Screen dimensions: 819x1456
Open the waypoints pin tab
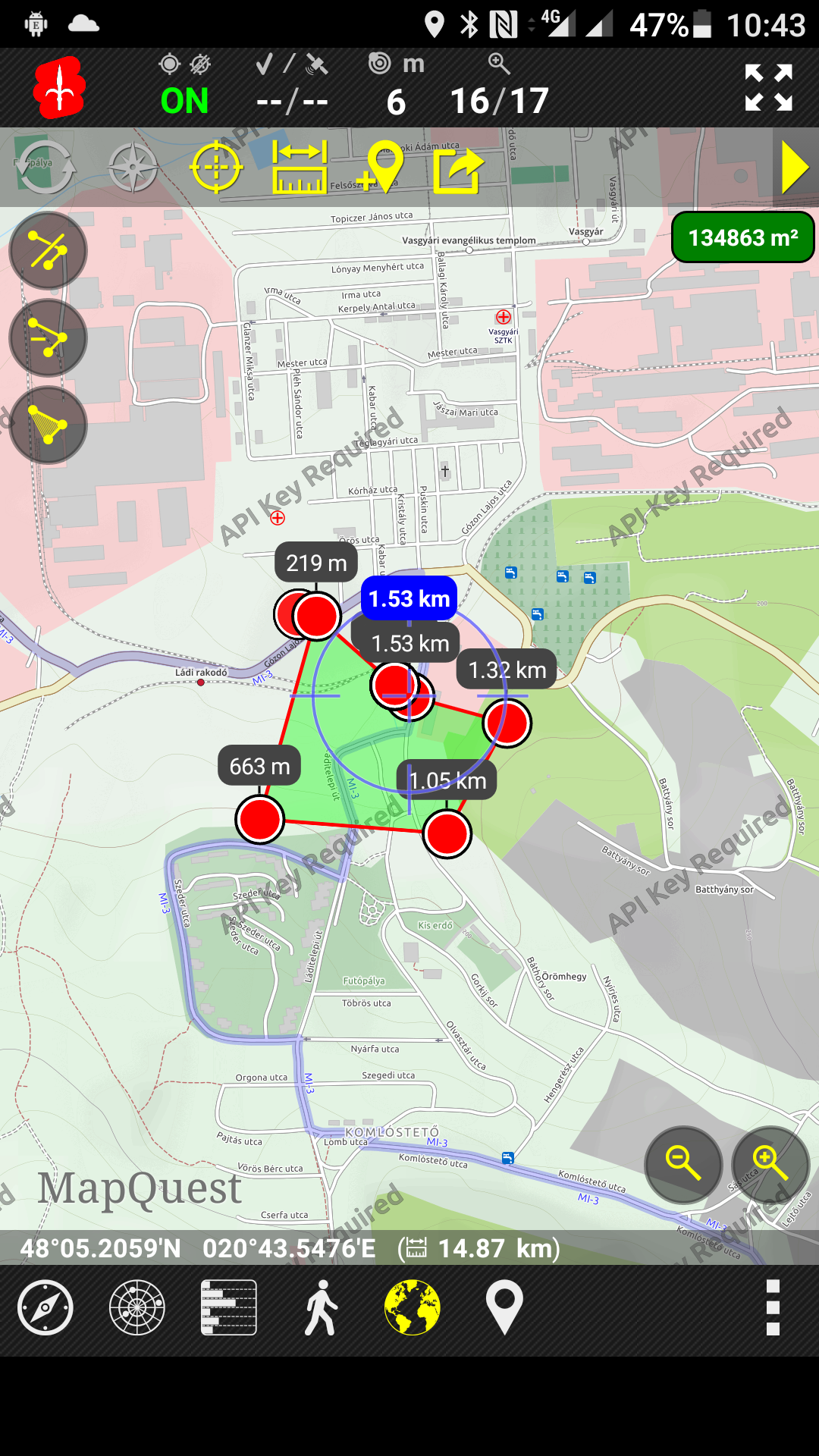coord(504,1307)
